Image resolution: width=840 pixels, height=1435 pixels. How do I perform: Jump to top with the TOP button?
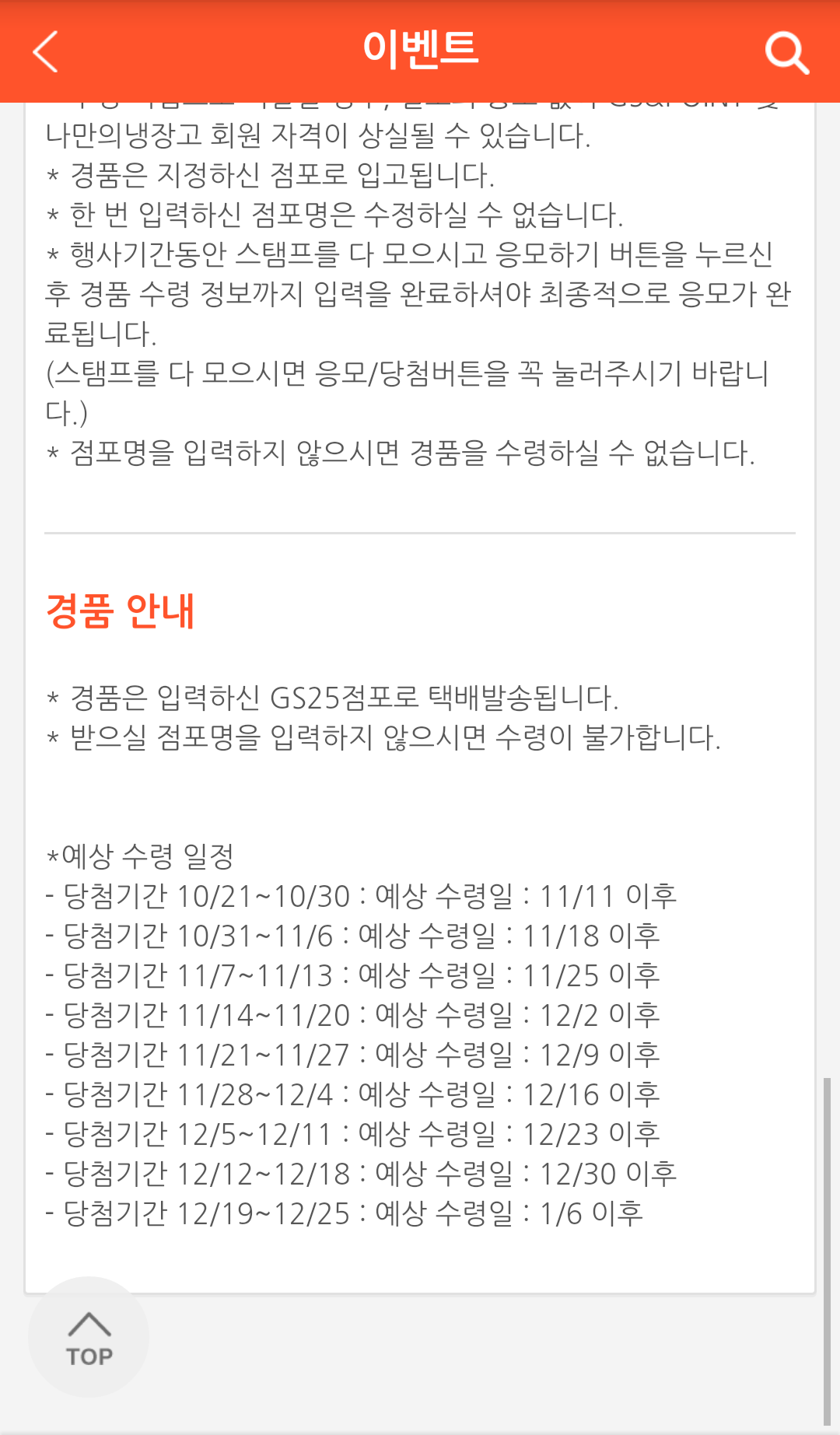pyautogui.click(x=89, y=1337)
